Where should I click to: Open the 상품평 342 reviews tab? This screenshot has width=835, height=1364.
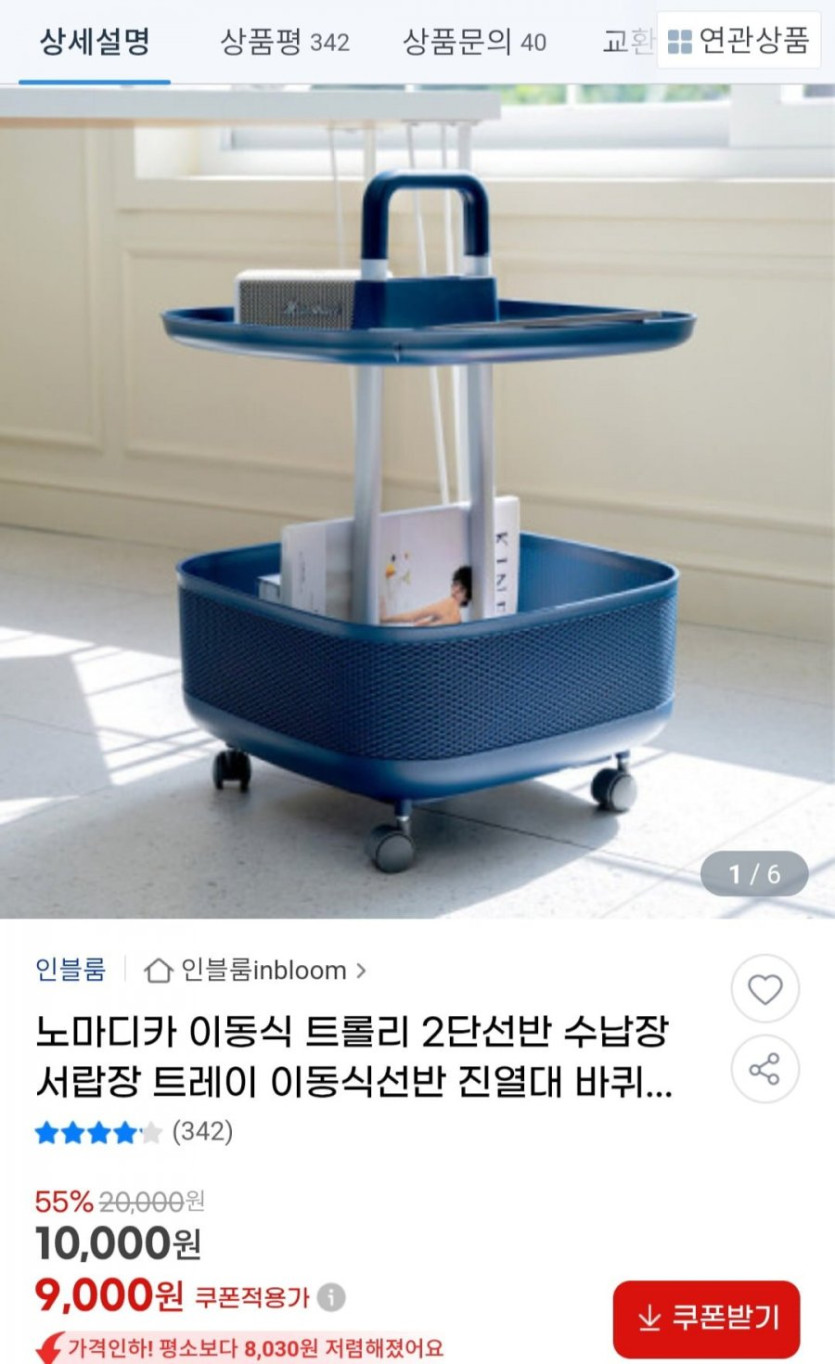coord(285,42)
